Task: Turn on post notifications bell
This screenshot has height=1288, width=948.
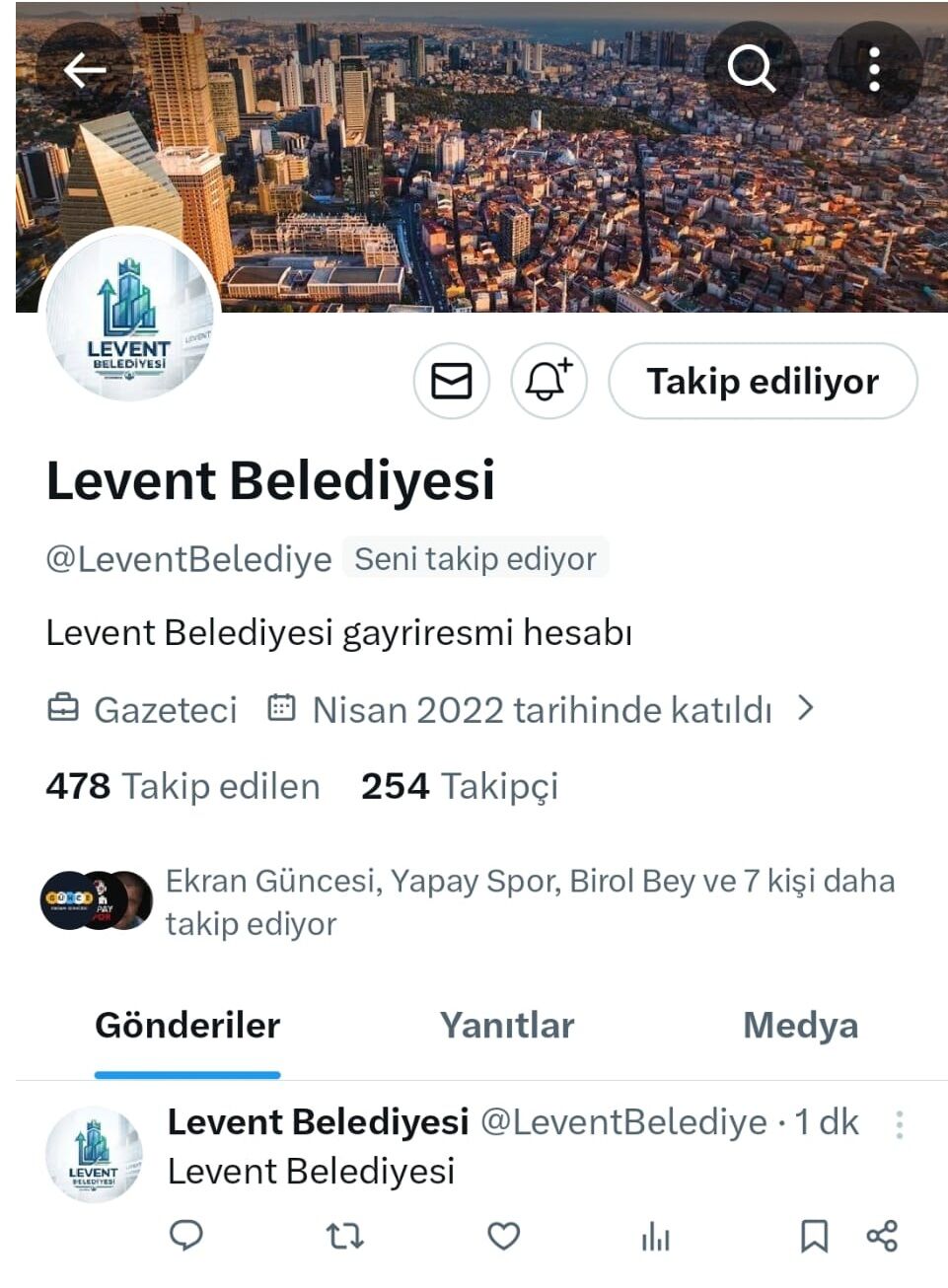Action: point(548,381)
